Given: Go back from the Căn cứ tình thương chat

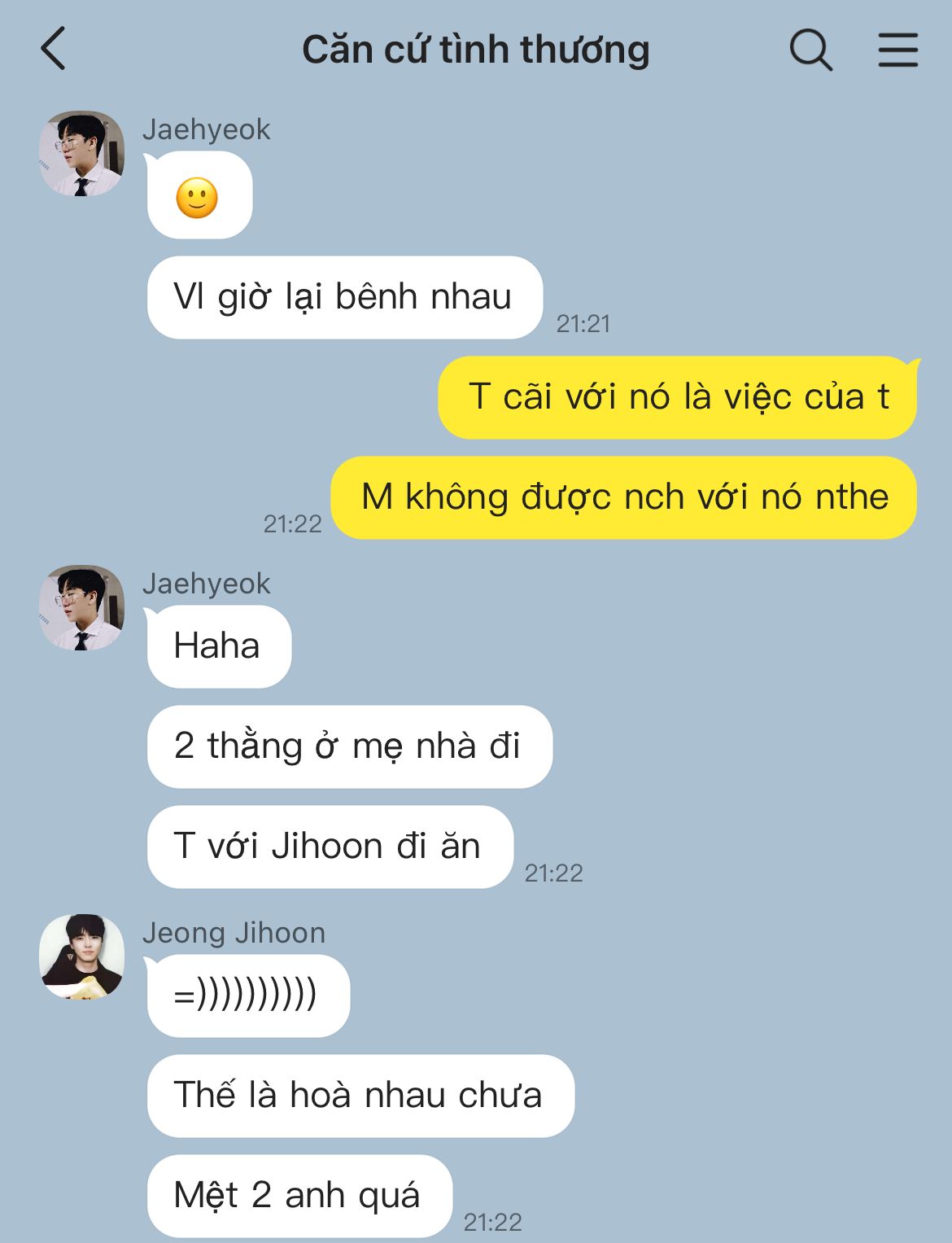Looking at the screenshot, I should pyautogui.click(x=54, y=49).
